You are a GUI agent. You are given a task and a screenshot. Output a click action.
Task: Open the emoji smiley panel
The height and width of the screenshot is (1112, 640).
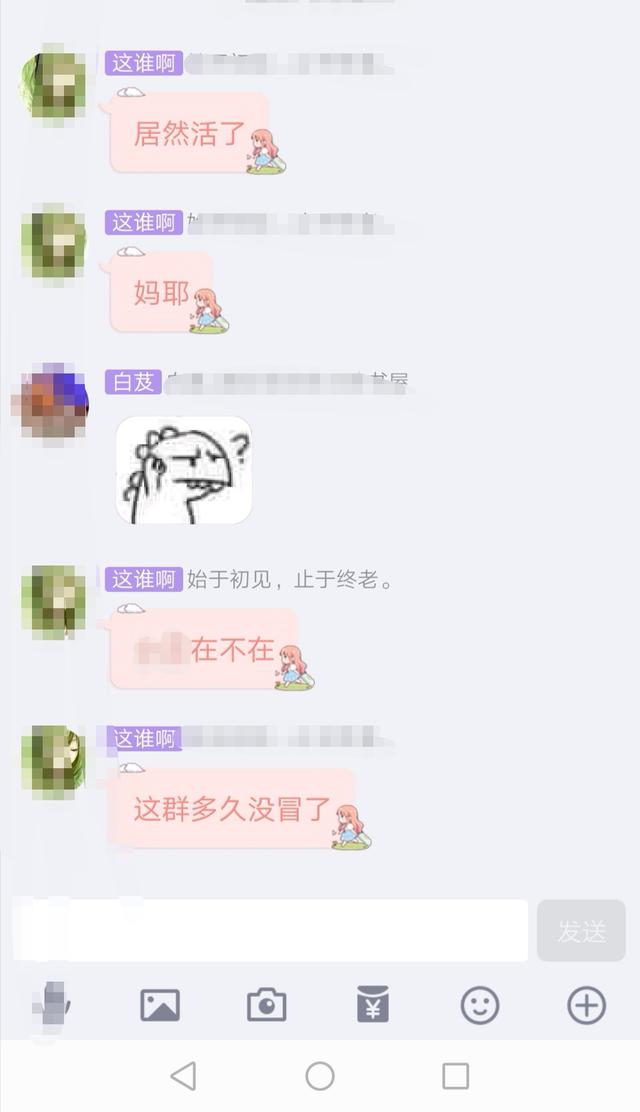tap(480, 1005)
